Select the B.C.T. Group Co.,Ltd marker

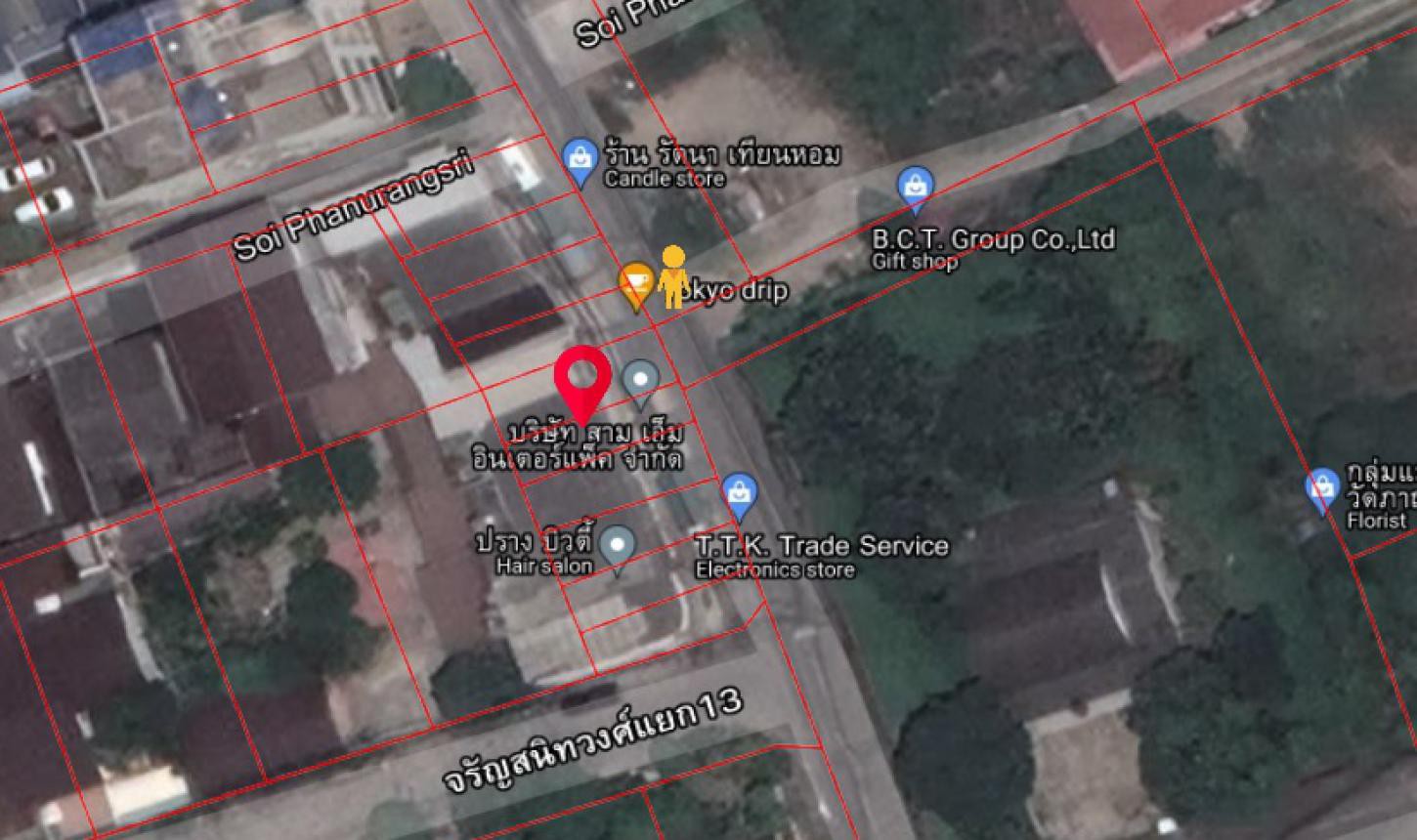pyautogui.click(x=915, y=187)
